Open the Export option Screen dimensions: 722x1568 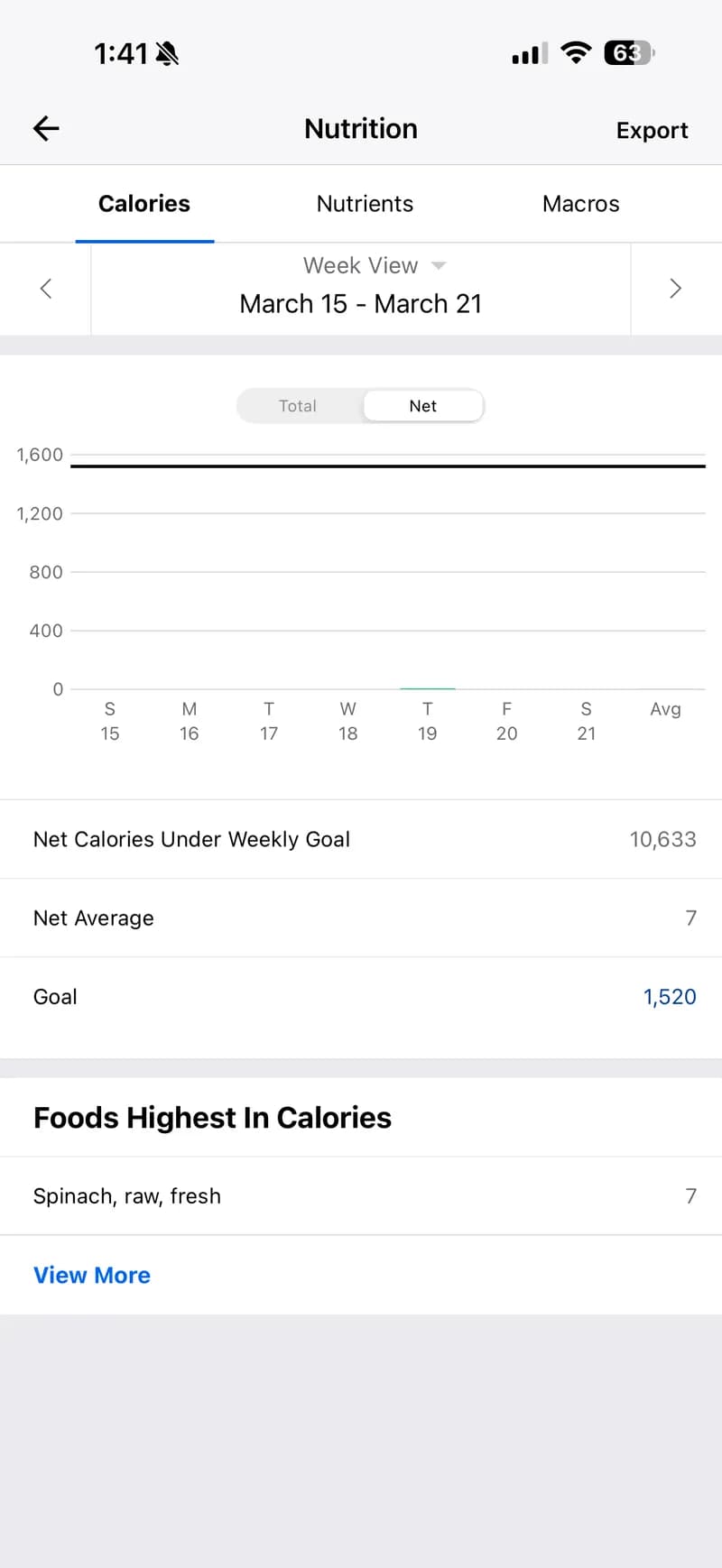tap(652, 130)
